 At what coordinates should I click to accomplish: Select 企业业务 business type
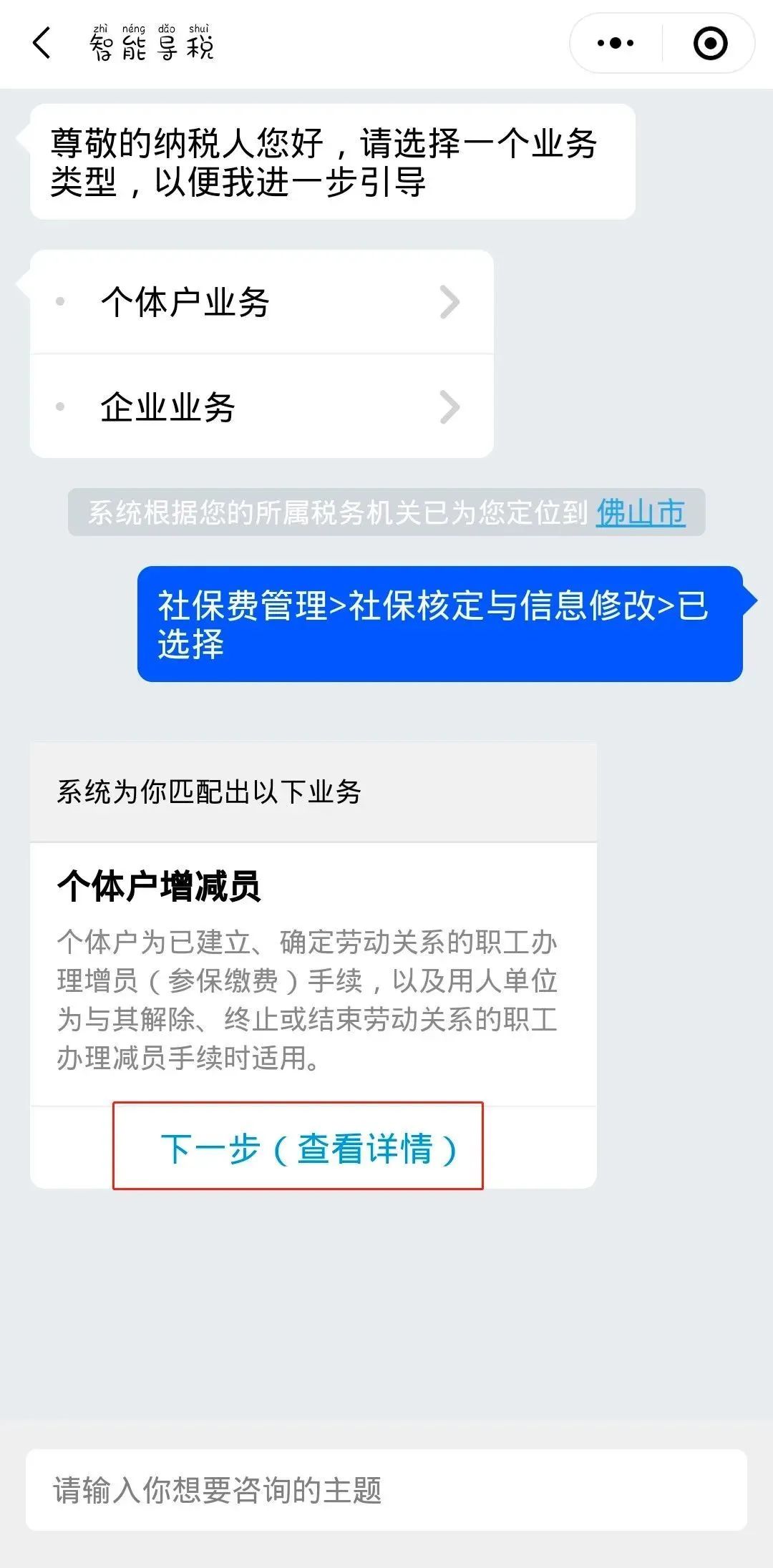click(262, 406)
